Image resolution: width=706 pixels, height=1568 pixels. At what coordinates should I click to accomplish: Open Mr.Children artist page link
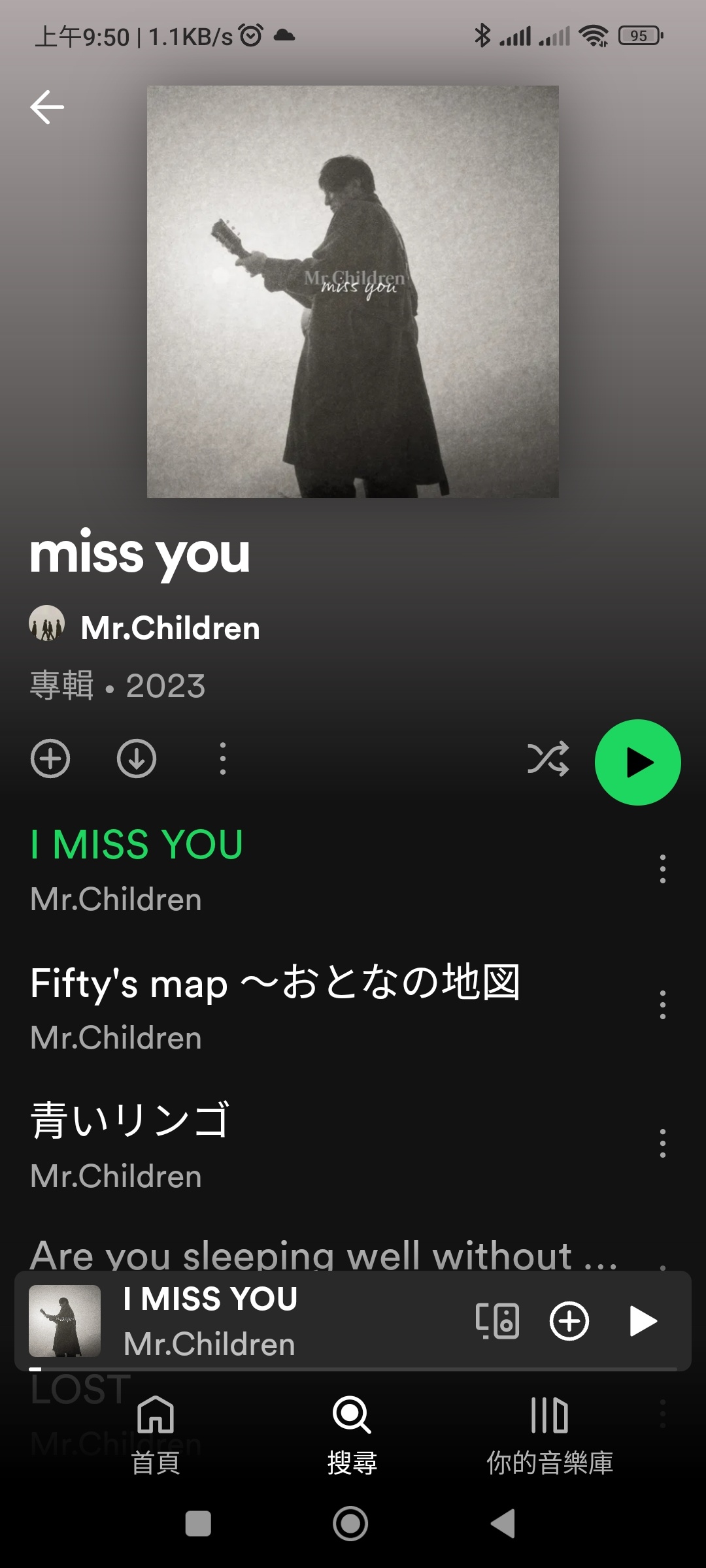pyautogui.click(x=170, y=628)
